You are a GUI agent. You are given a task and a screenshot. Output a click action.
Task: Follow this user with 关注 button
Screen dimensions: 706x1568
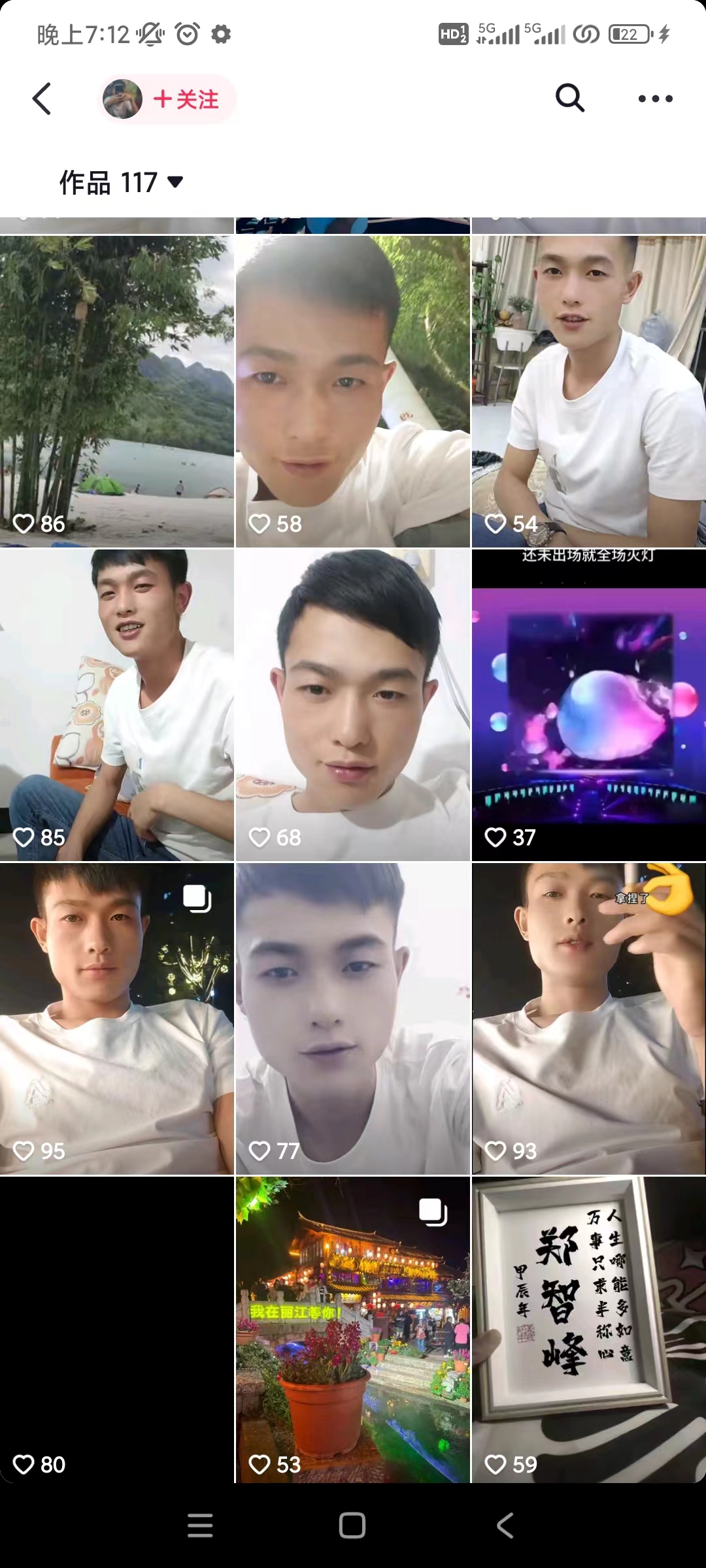[x=186, y=99]
